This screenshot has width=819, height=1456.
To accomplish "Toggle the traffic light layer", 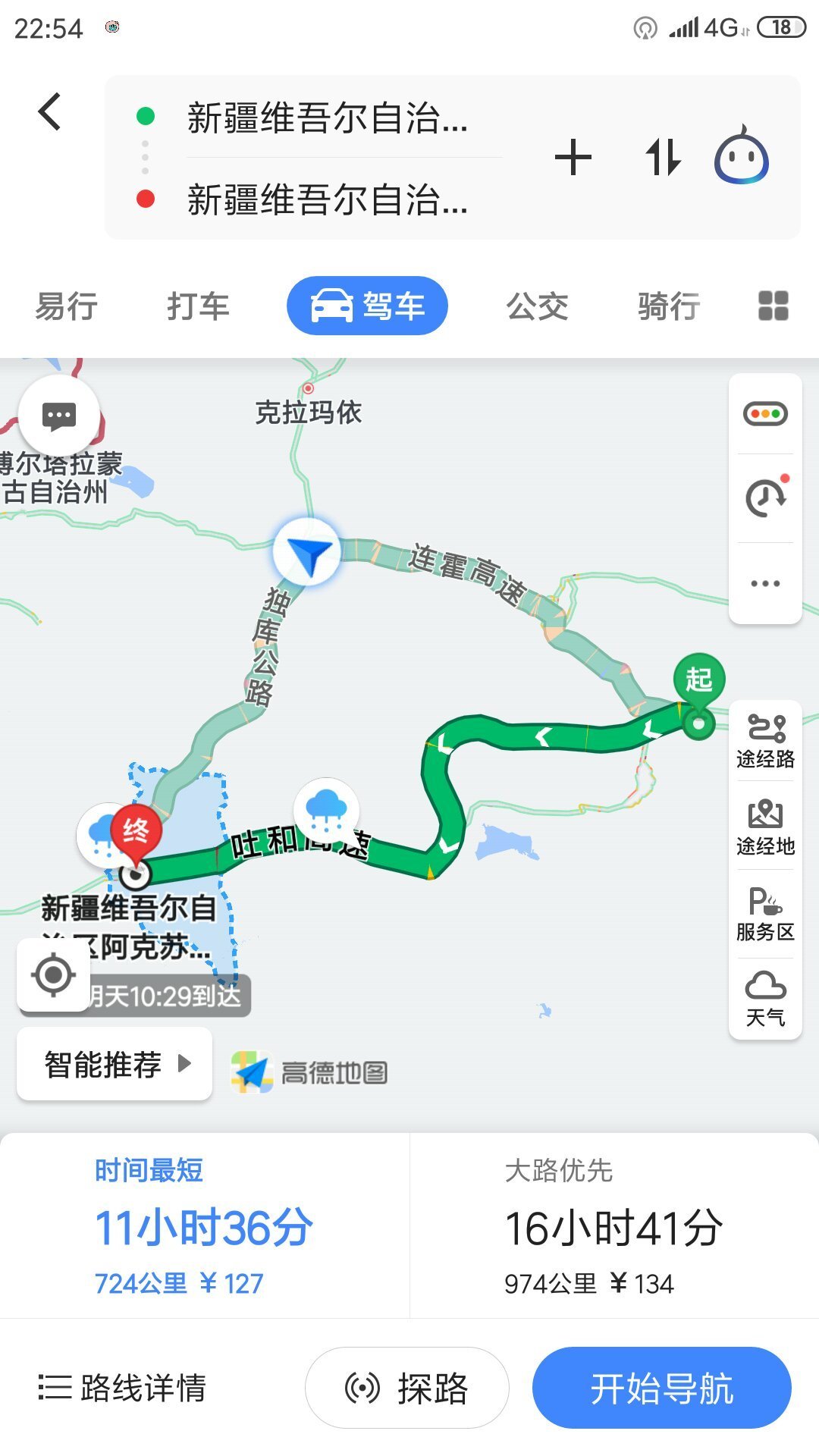I will coord(765,414).
